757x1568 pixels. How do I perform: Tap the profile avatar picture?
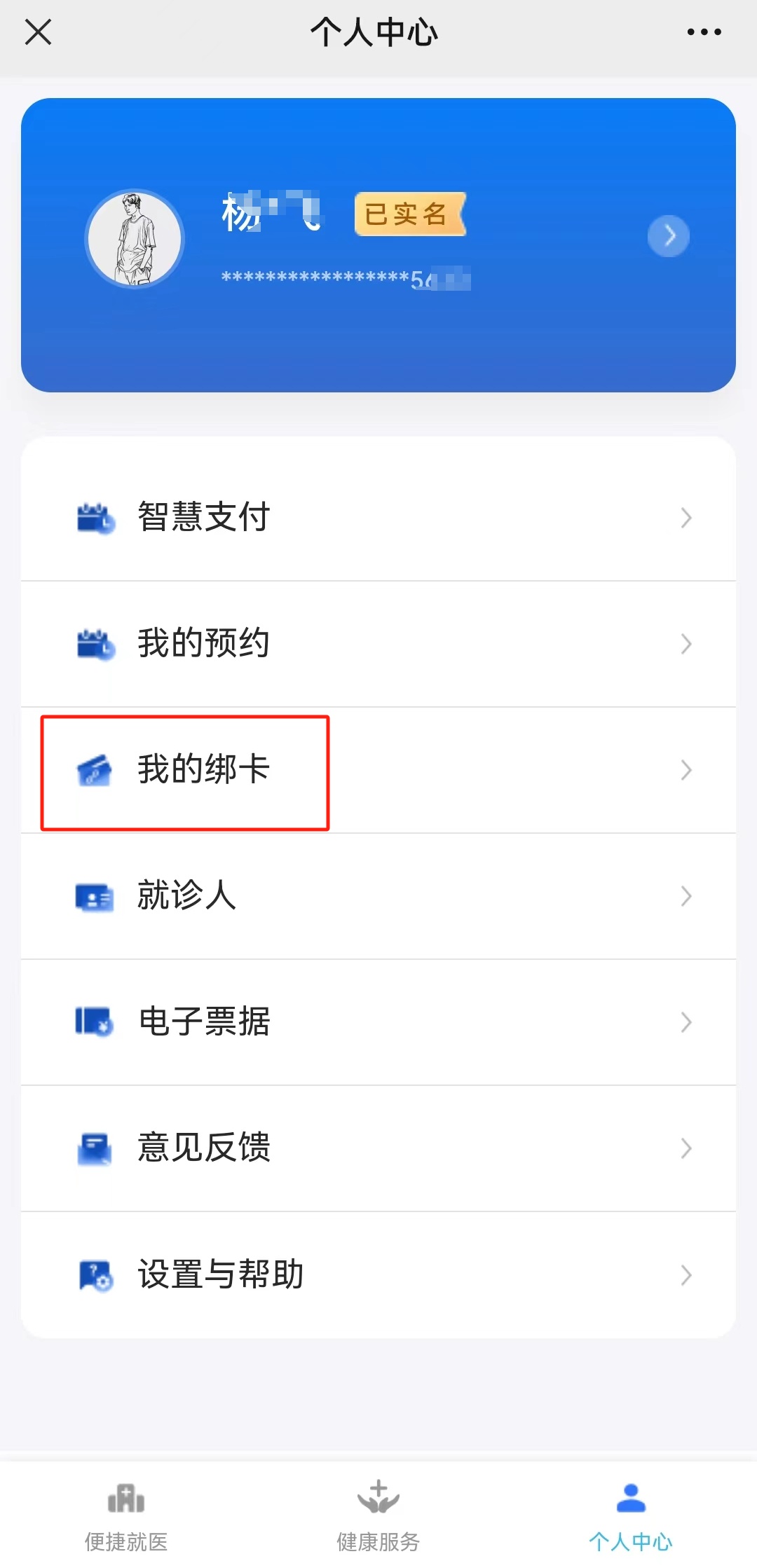pyautogui.click(x=135, y=239)
